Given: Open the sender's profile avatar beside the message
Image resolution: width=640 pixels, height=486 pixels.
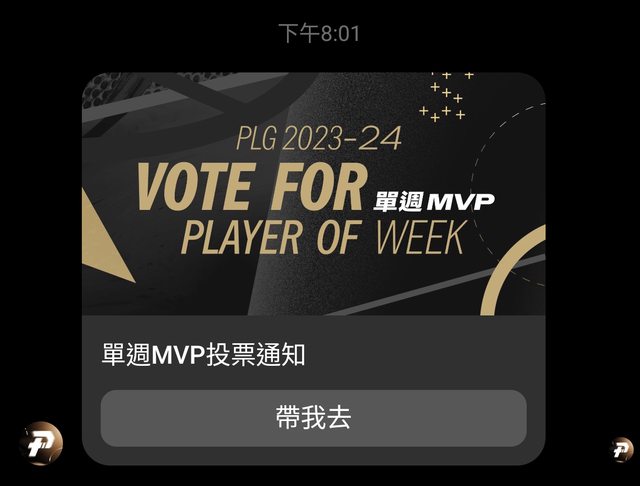Looking at the screenshot, I should coord(41,443).
